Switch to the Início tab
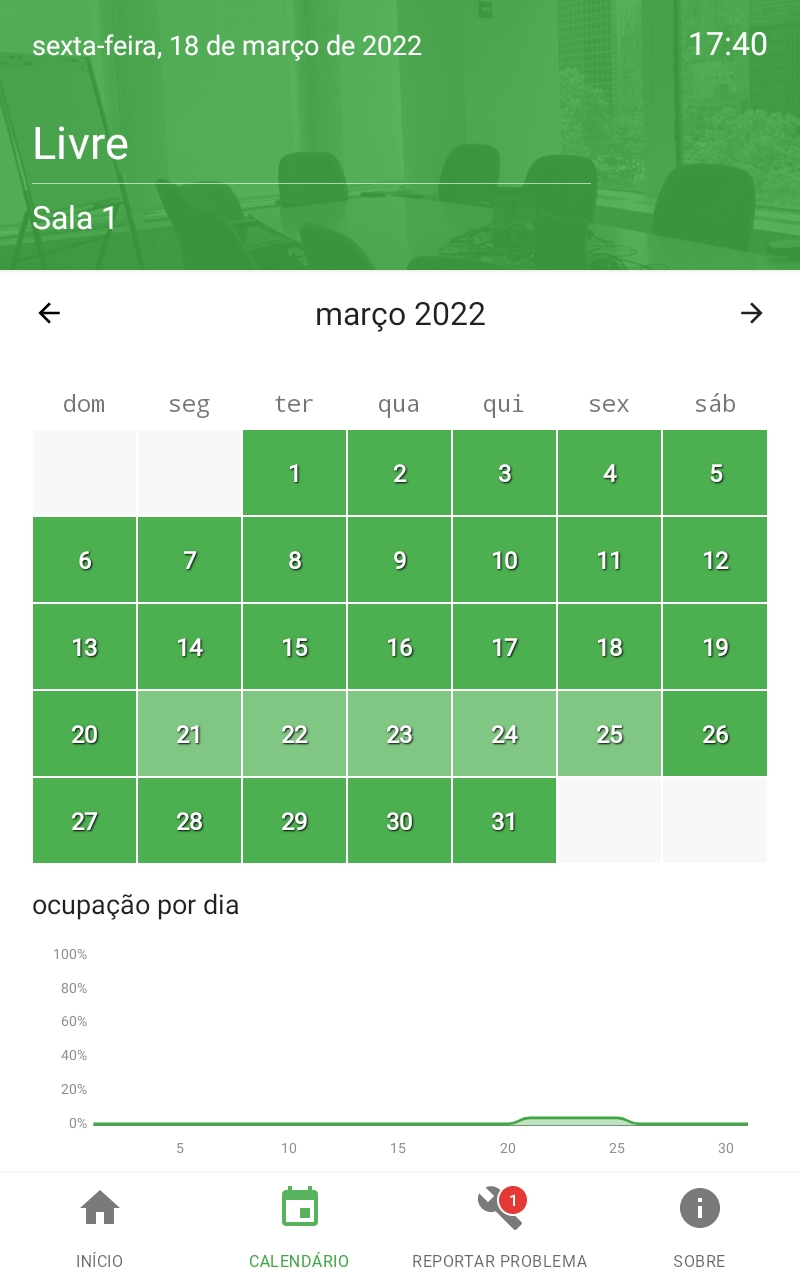The width and height of the screenshot is (800, 1280). (100, 1226)
